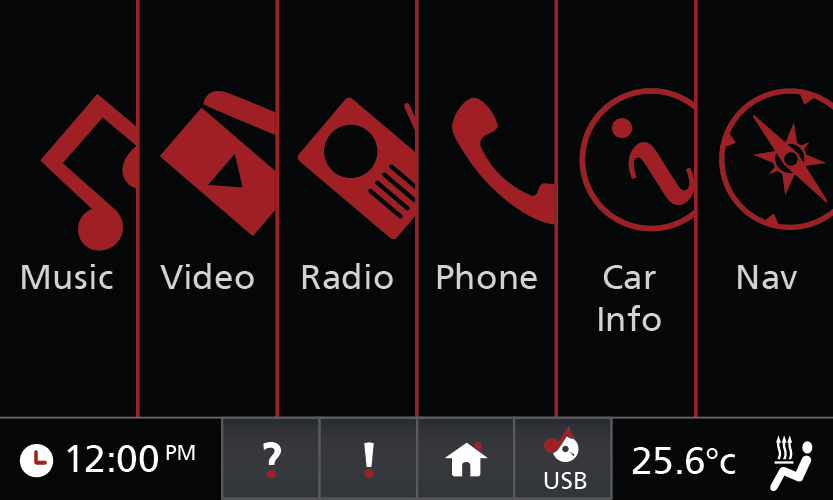Image resolution: width=833 pixels, height=500 pixels.
Task: Open the help question mark button
Action: tap(270, 459)
